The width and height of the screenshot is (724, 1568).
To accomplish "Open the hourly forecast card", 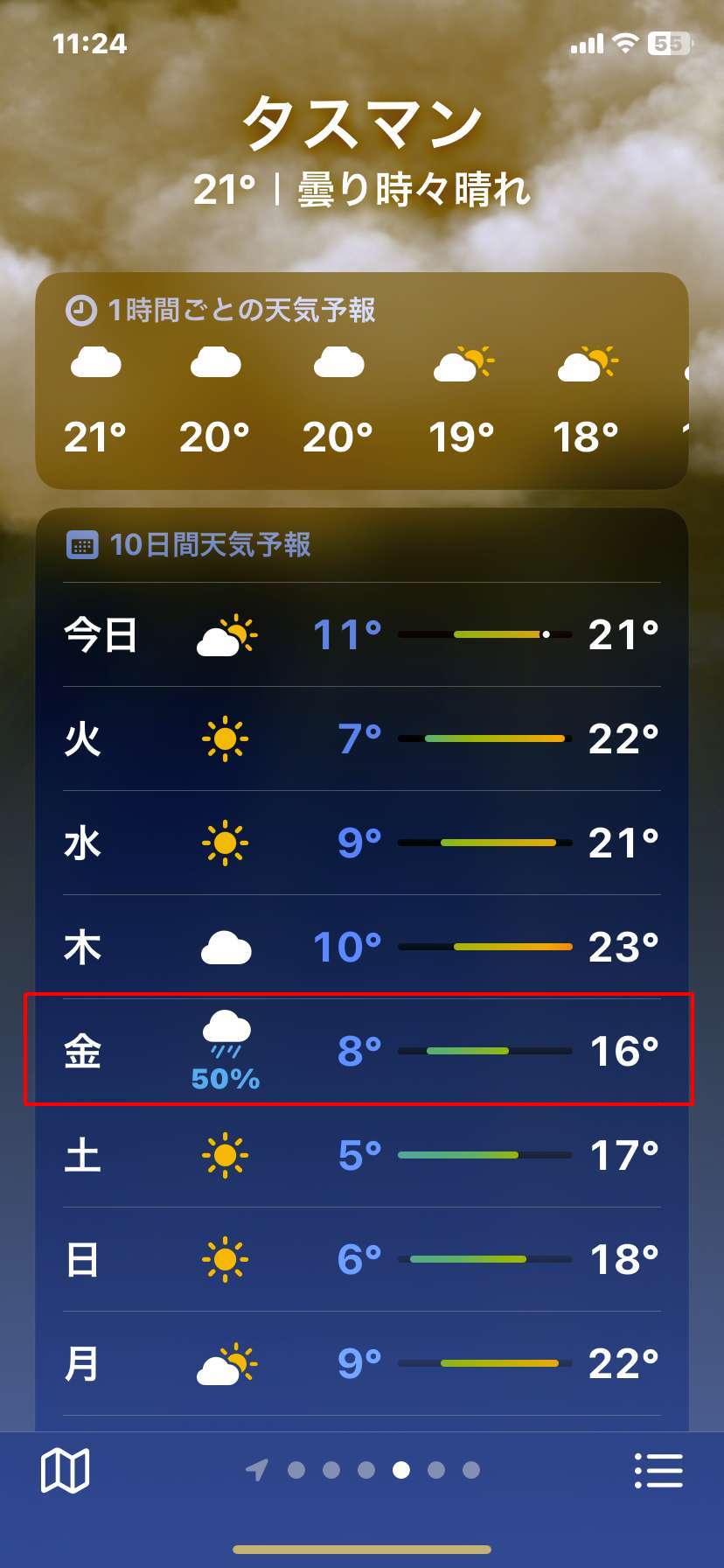I will (x=362, y=381).
